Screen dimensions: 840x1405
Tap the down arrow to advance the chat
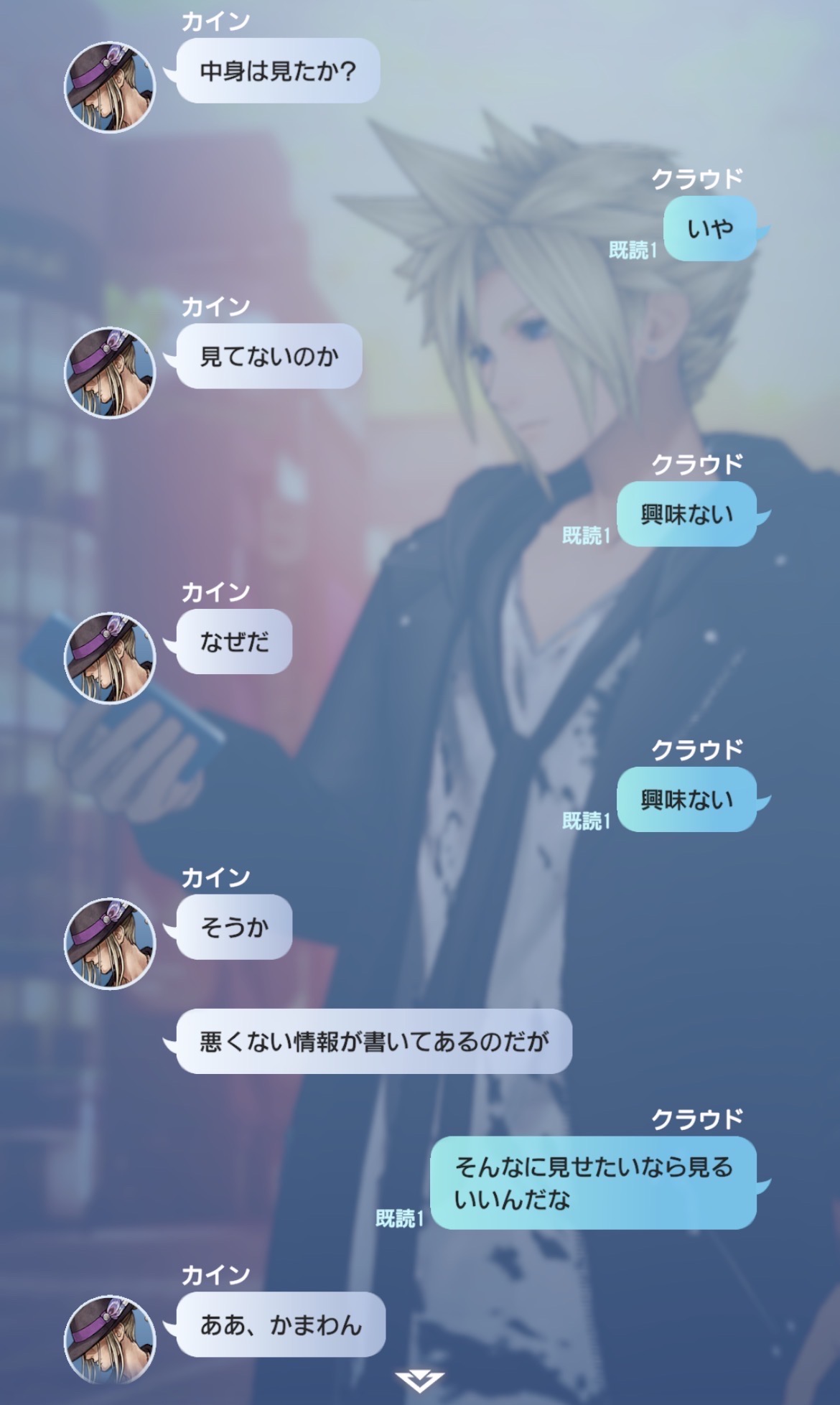pos(420,1380)
